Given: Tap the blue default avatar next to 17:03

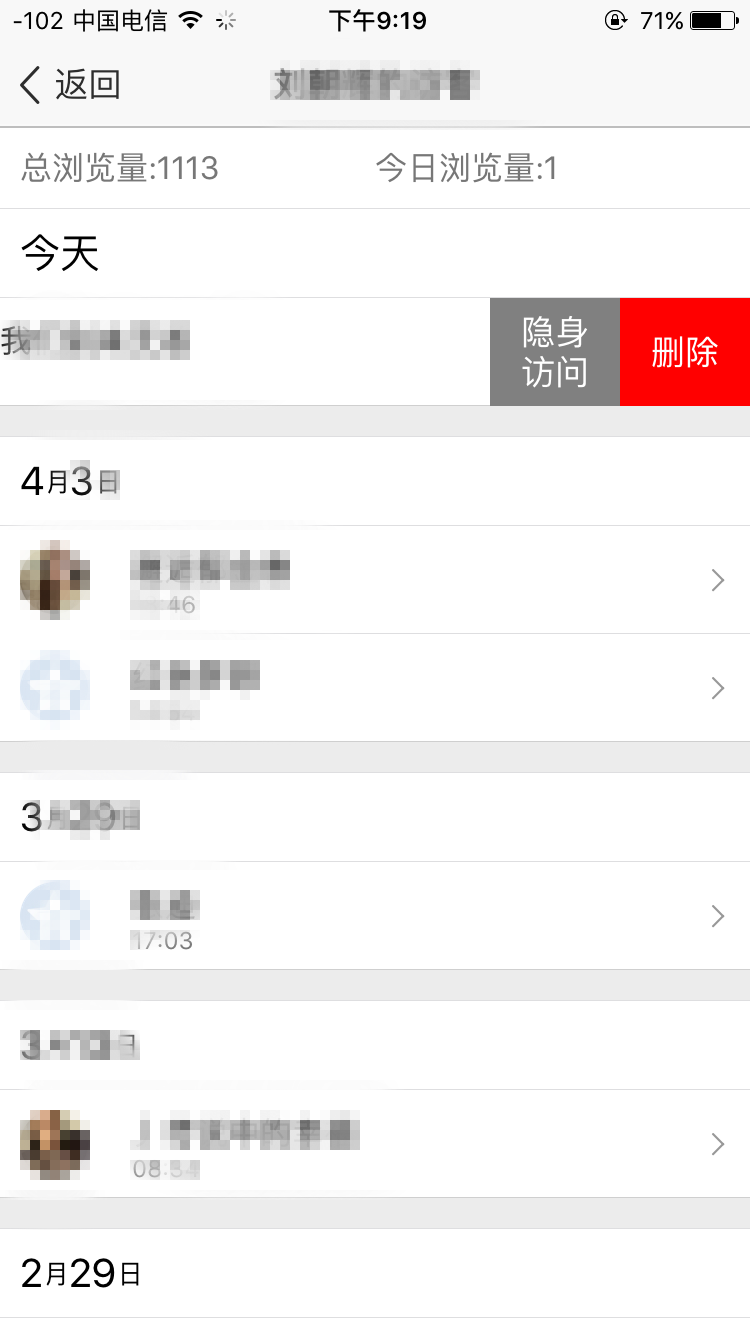Looking at the screenshot, I should pos(55,915).
